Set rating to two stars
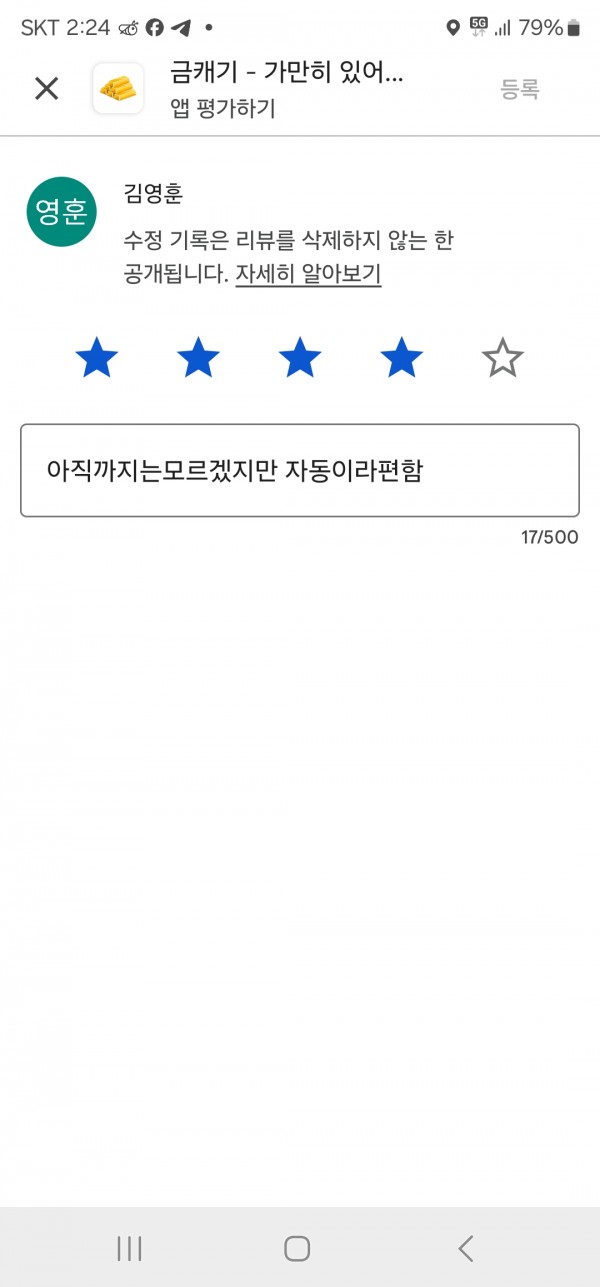Screen dimensions: 600x1287 pyautogui.click(x=198, y=358)
